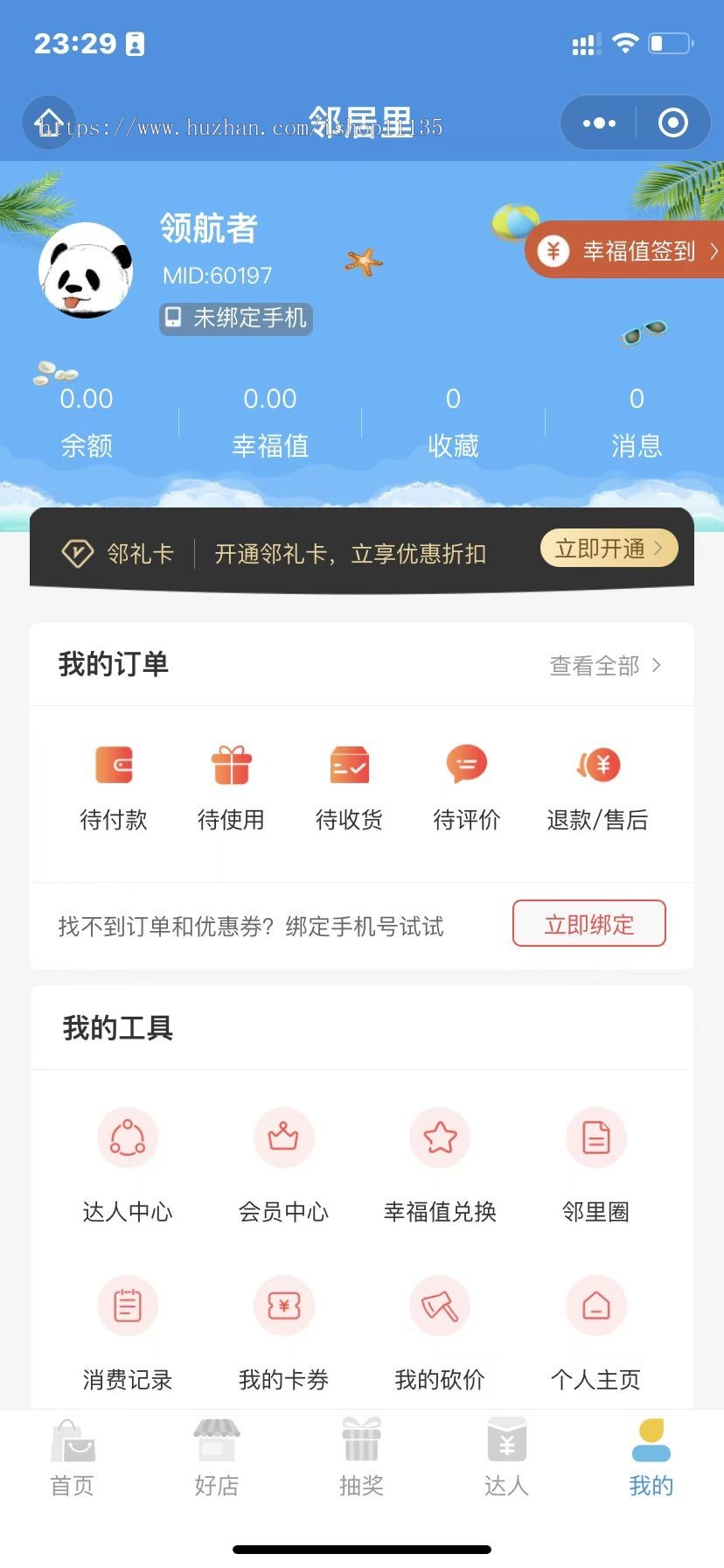Close the mini program with the circle icon
The width and height of the screenshot is (724, 1568).
672,123
